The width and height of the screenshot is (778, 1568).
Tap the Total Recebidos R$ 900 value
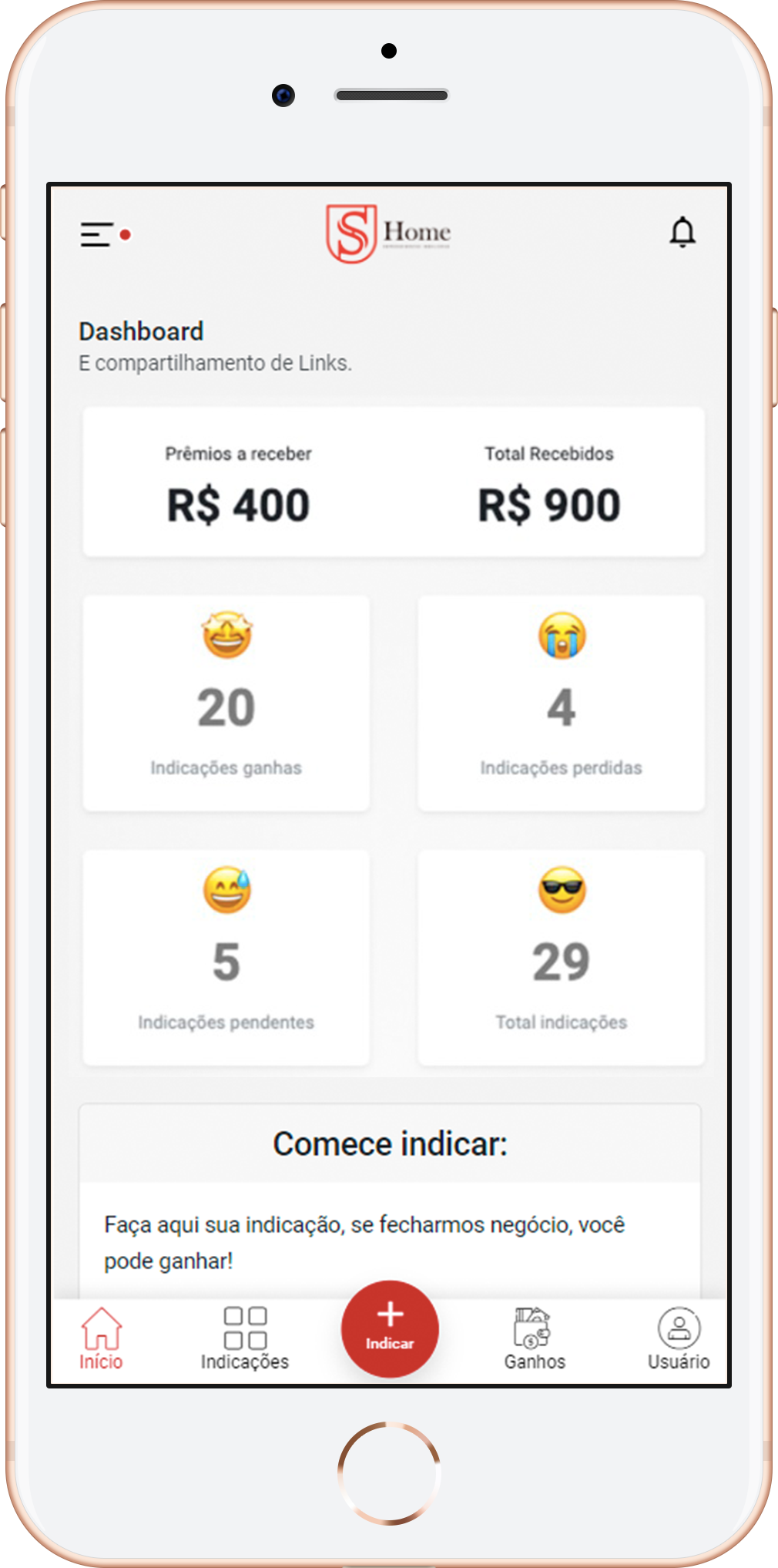point(547,504)
